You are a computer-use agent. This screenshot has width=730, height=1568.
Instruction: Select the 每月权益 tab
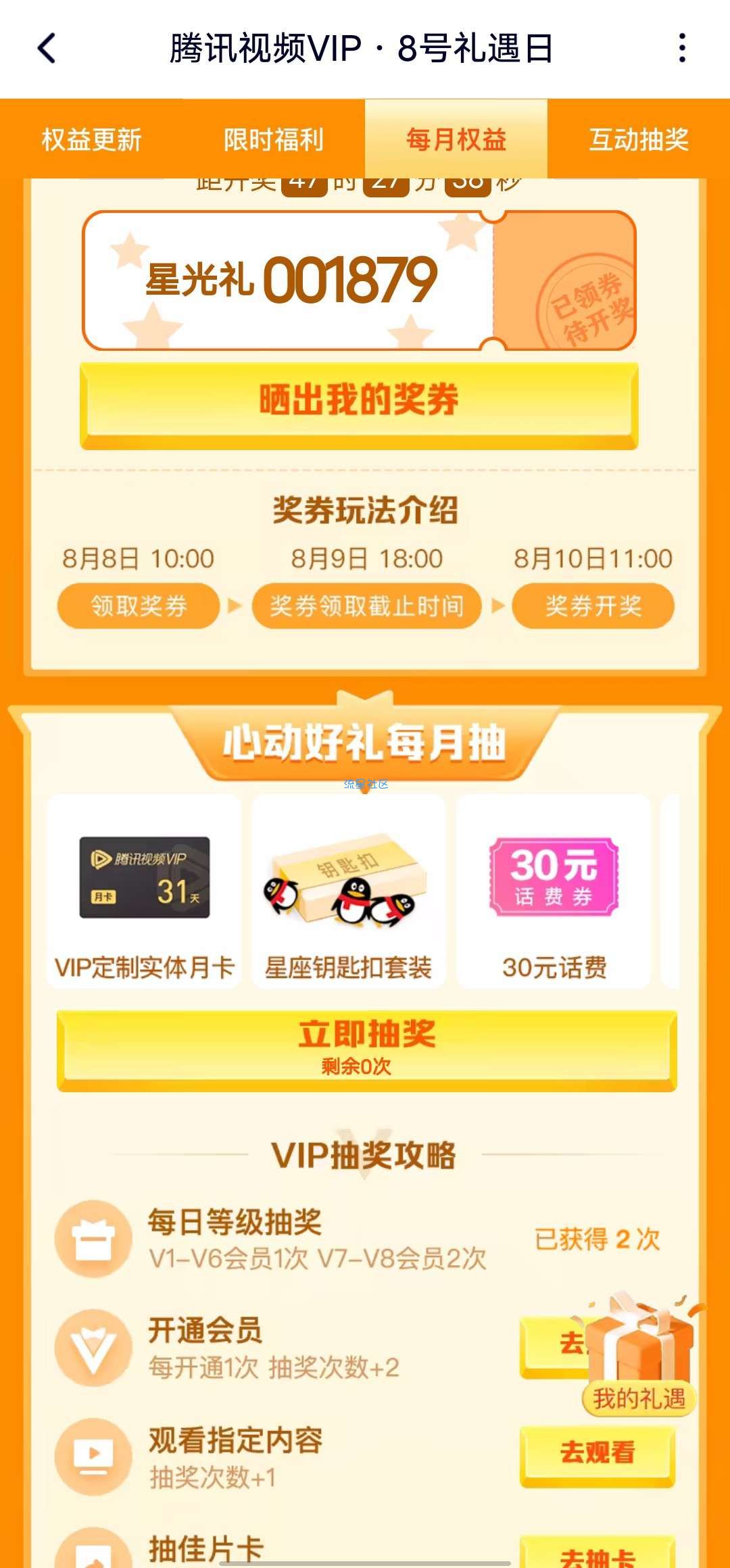point(456,140)
